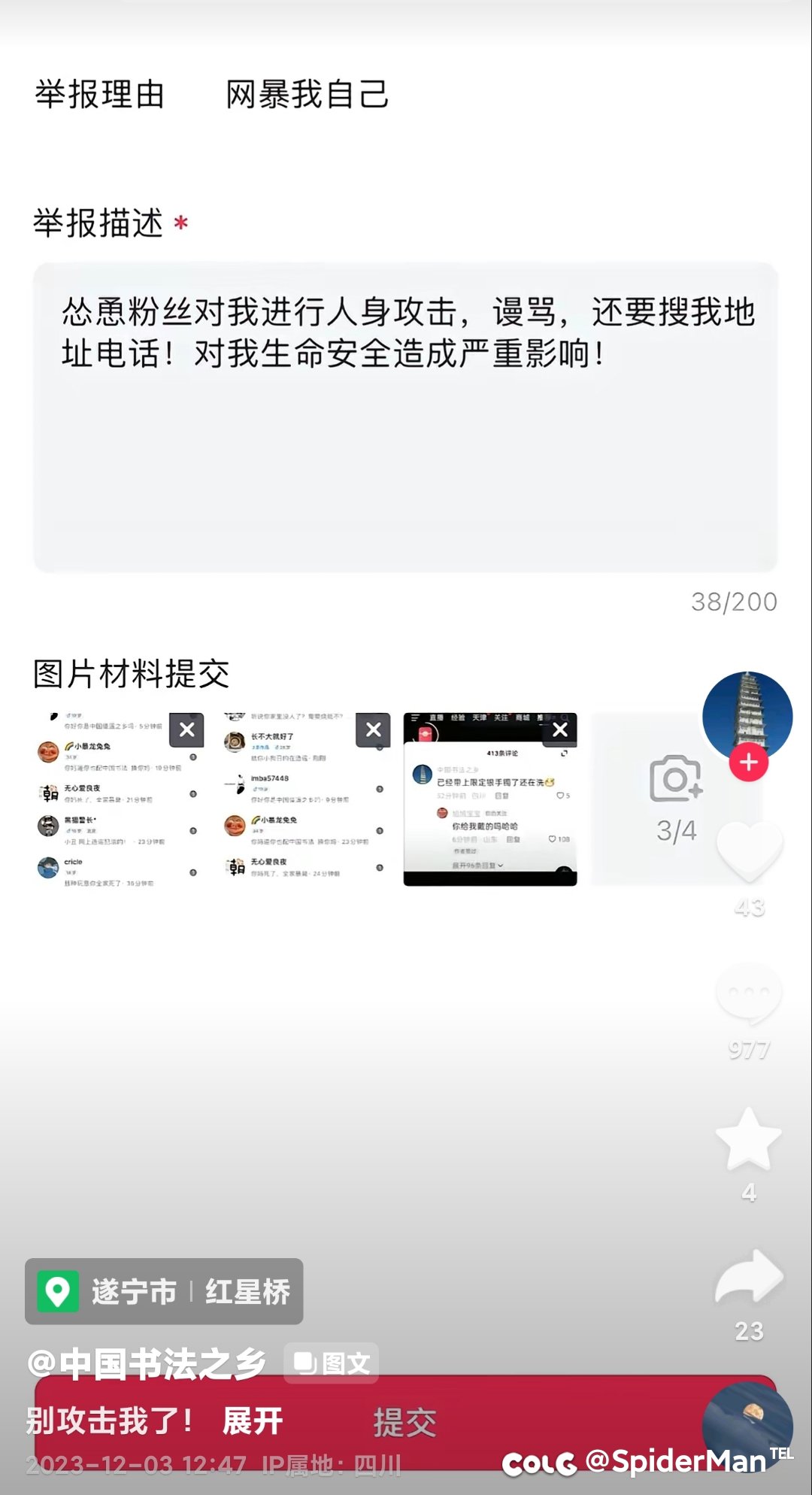The height and width of the screenshot is (1495, 812).
Task: Open the comments bubble showing 977
Action: click(749, 993)
